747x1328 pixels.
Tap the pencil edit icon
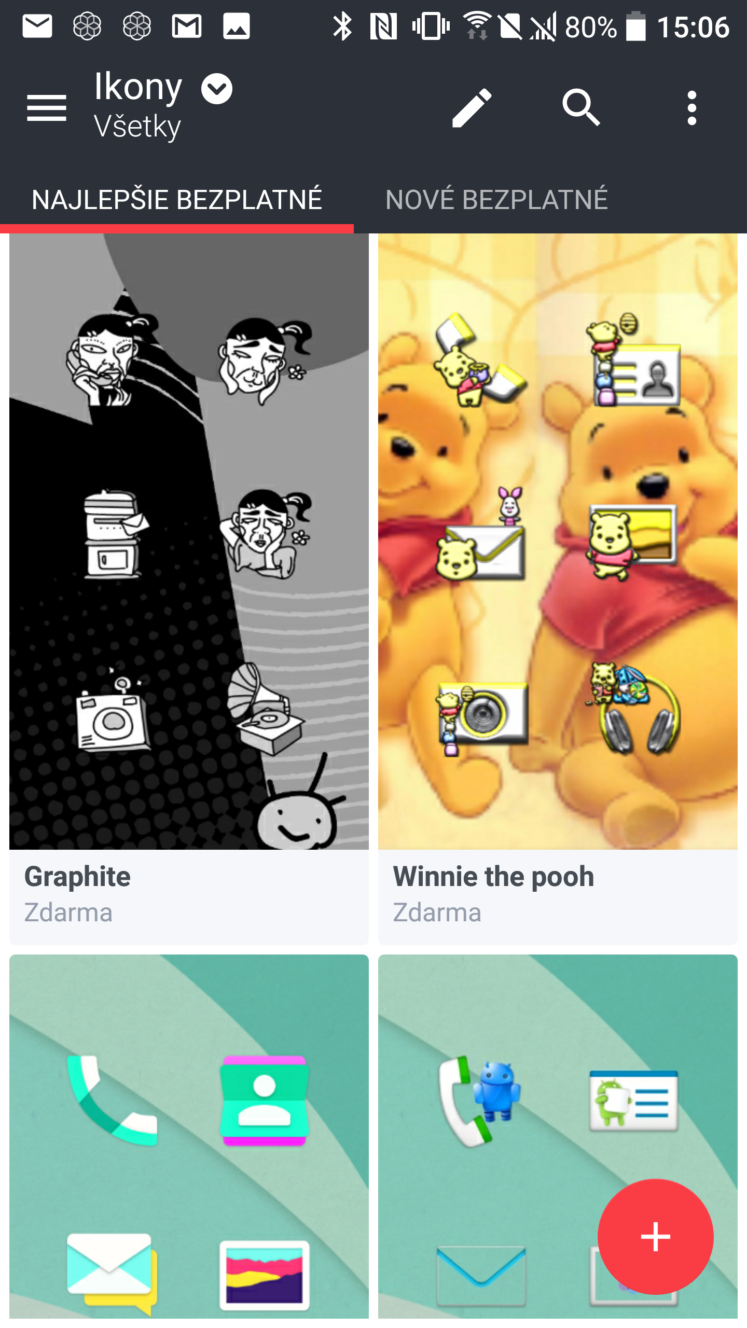(x=472, y=108)
